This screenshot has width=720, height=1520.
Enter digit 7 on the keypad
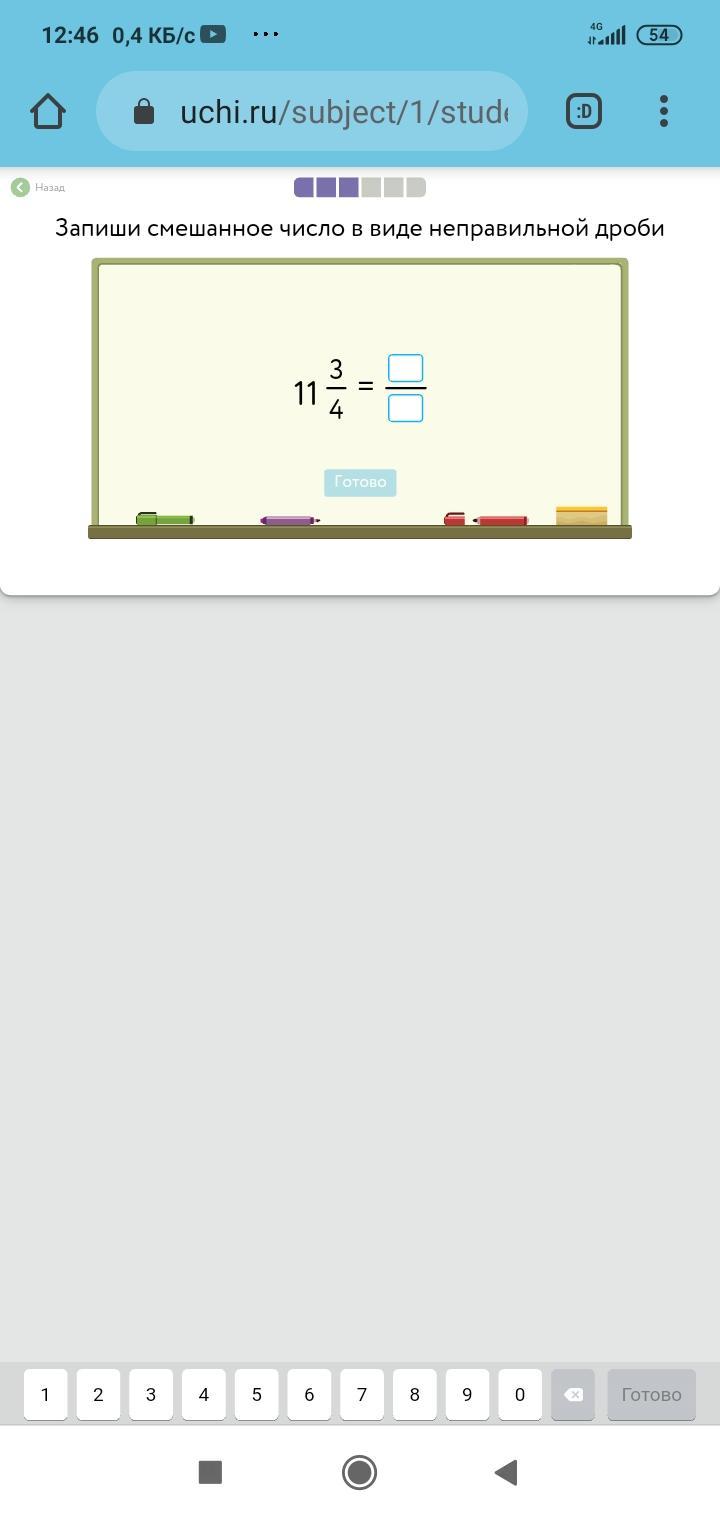click(x=362, y=1394)
